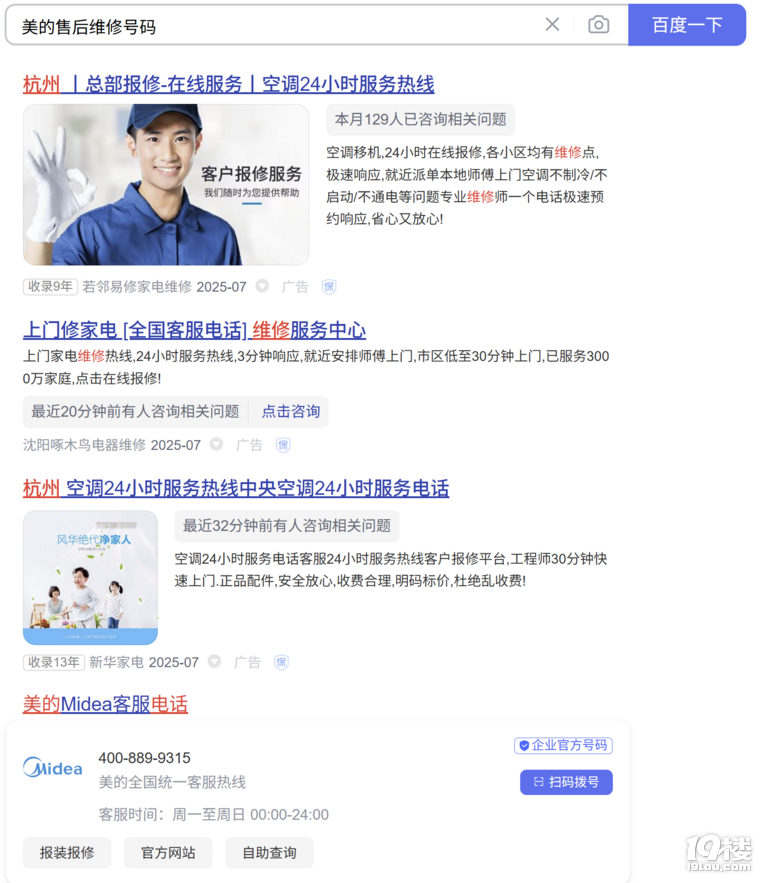Open the 新华家电 advertiser source

coord(116,662)
